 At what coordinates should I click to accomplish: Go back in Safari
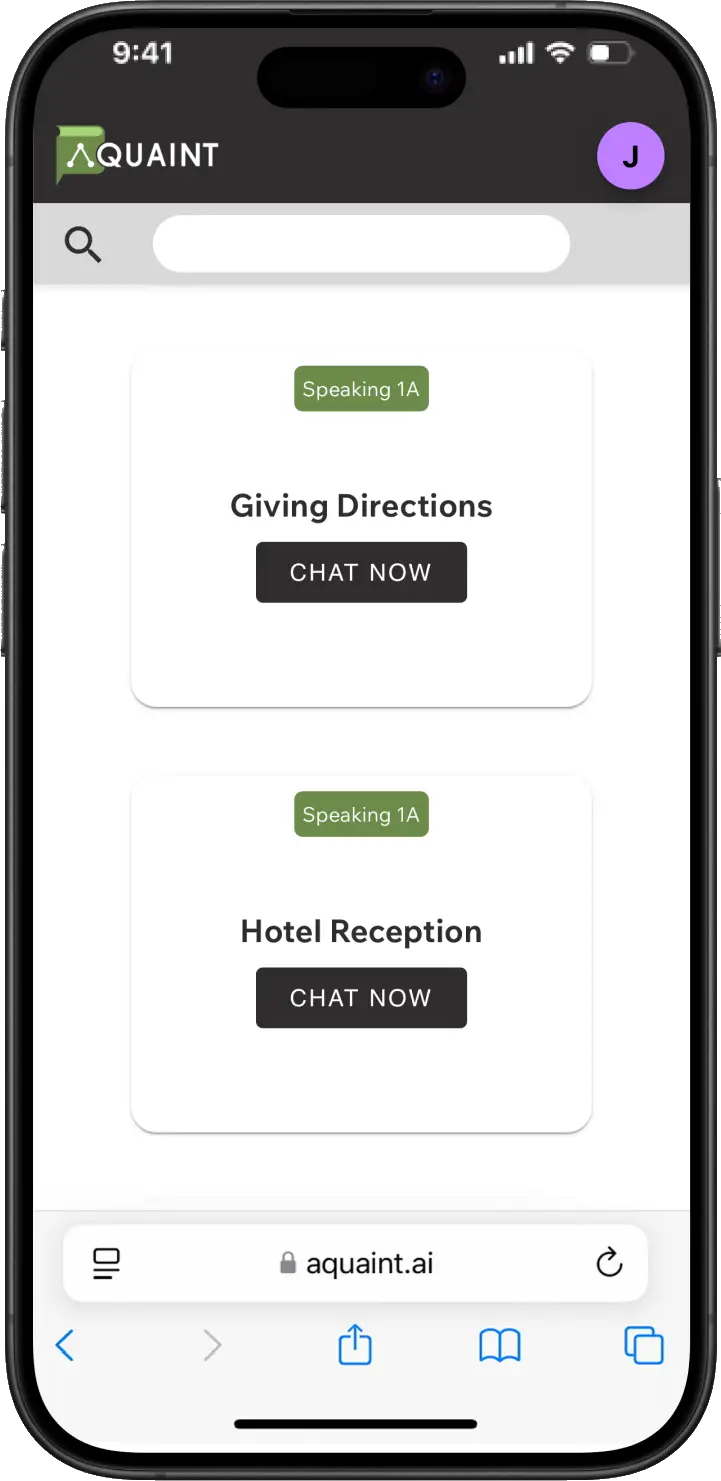[65, 1346]
